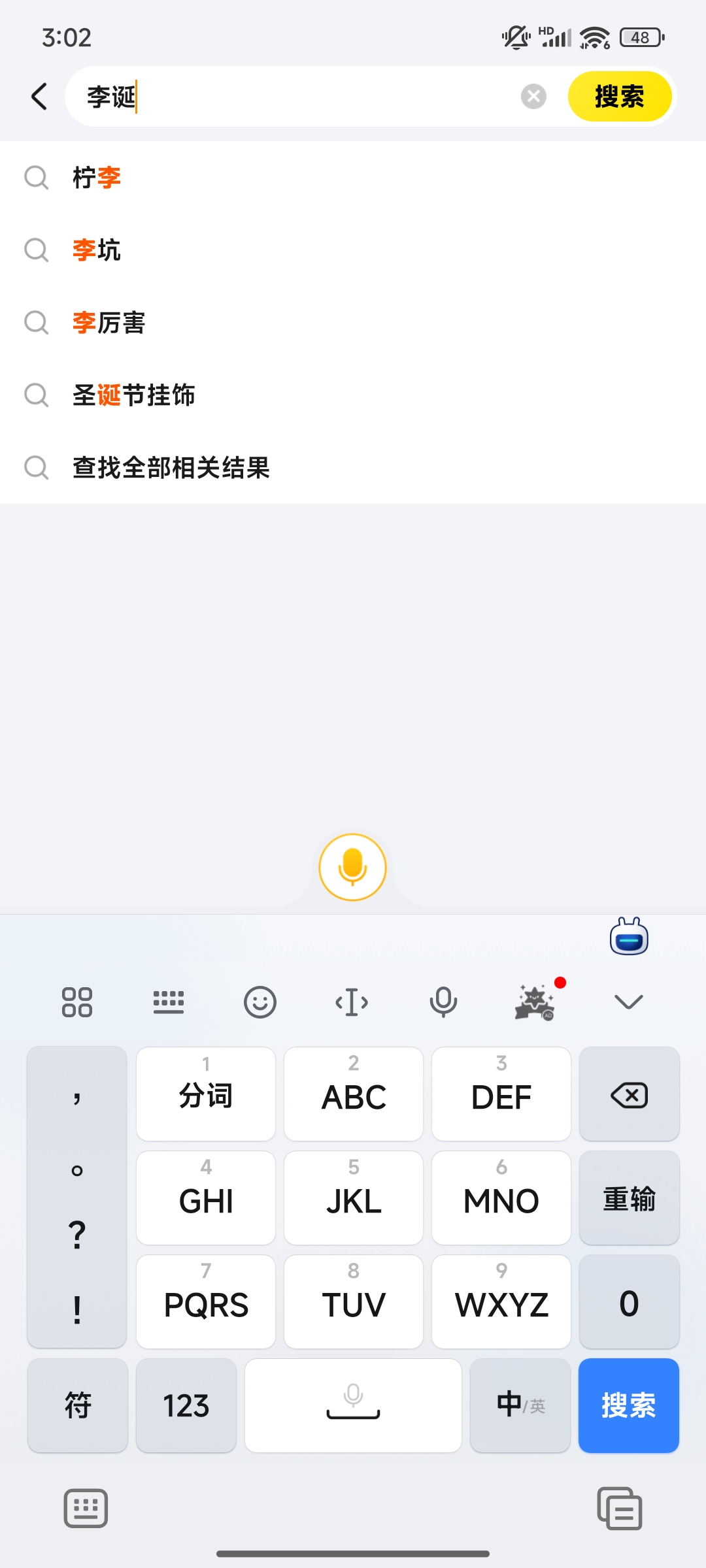706x1568 pixels.
Task: Collapse the keyboard with the down chevron
Action: pos(629,1002)
